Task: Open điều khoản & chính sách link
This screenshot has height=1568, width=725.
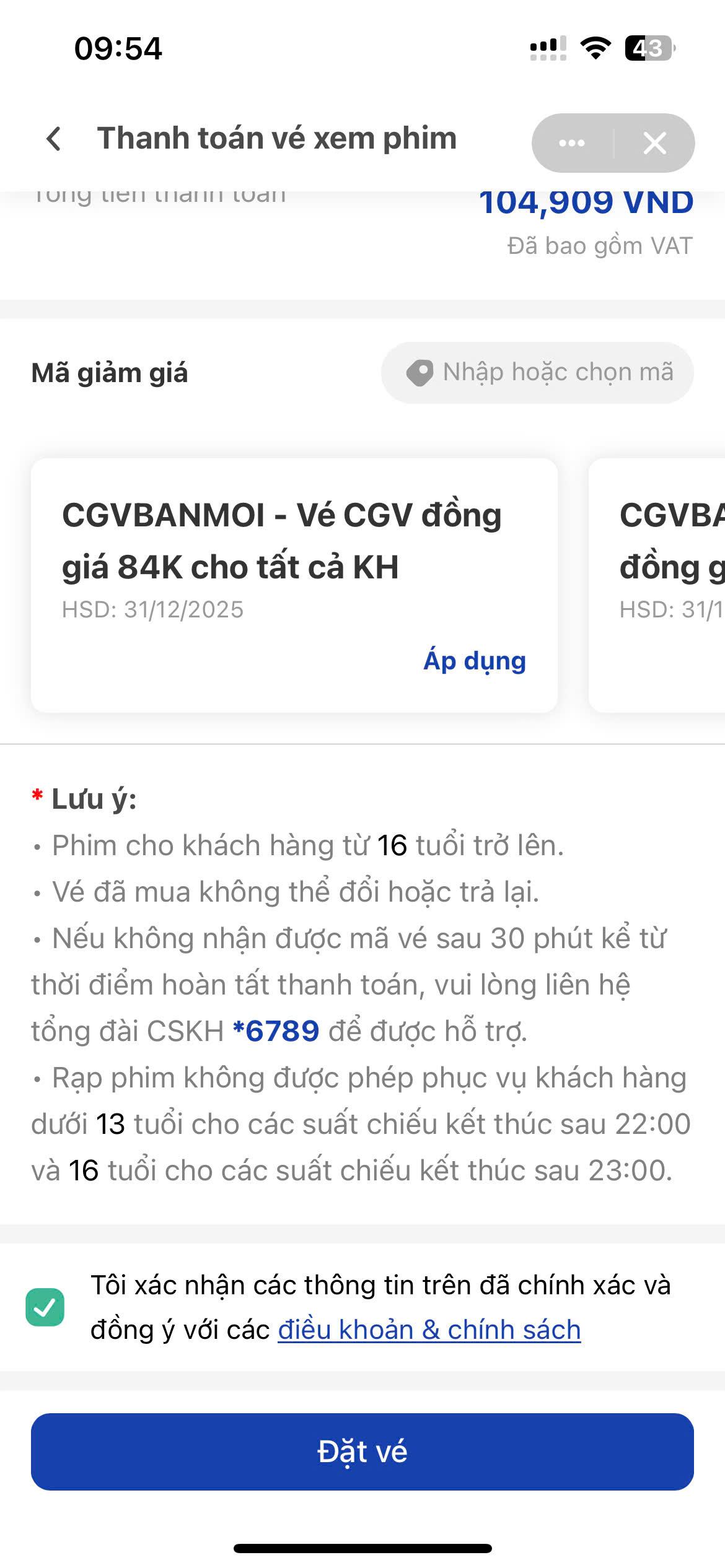Action: tap(429, 1330)
